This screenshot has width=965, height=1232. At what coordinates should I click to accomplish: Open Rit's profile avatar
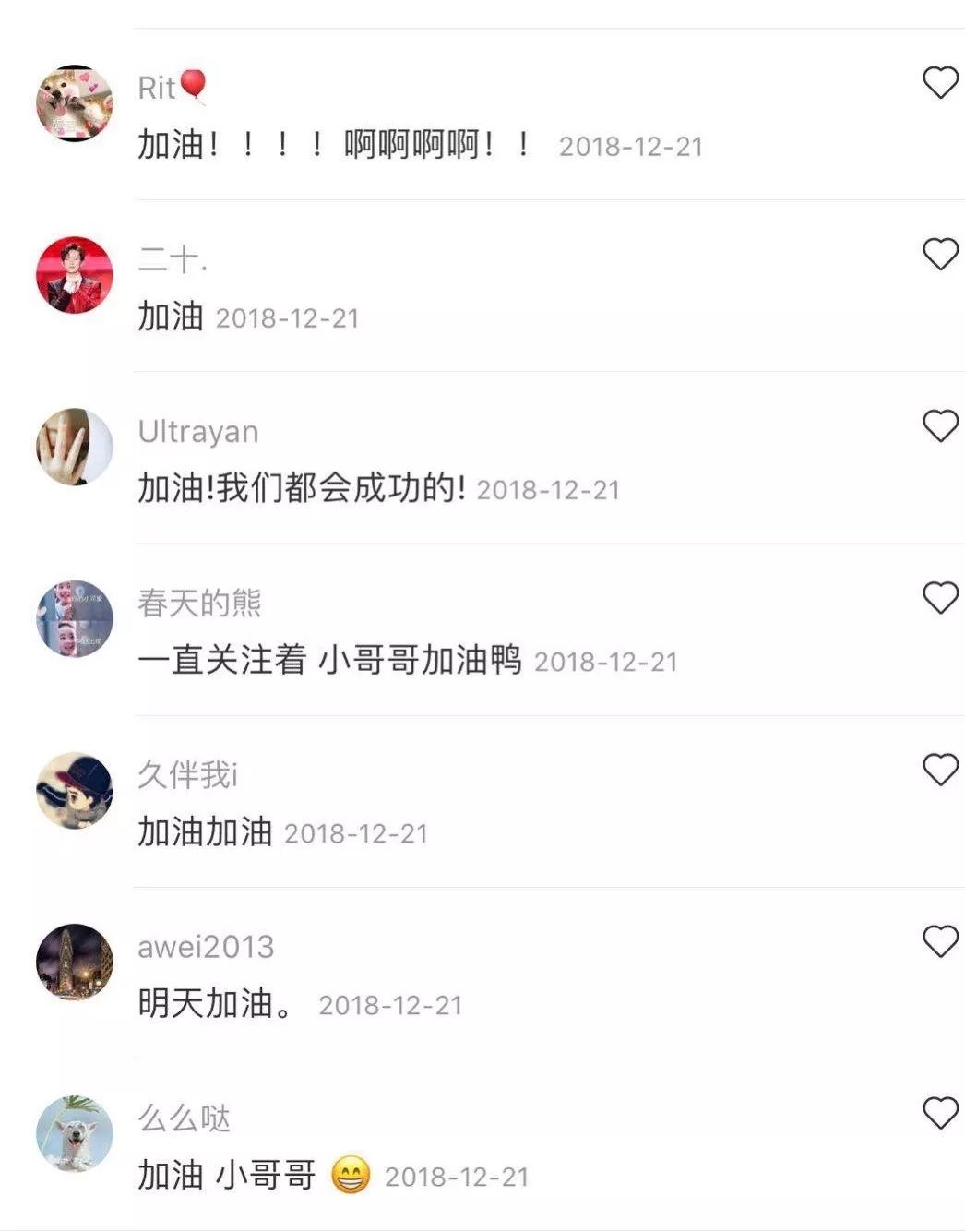[x=74, y=103]
